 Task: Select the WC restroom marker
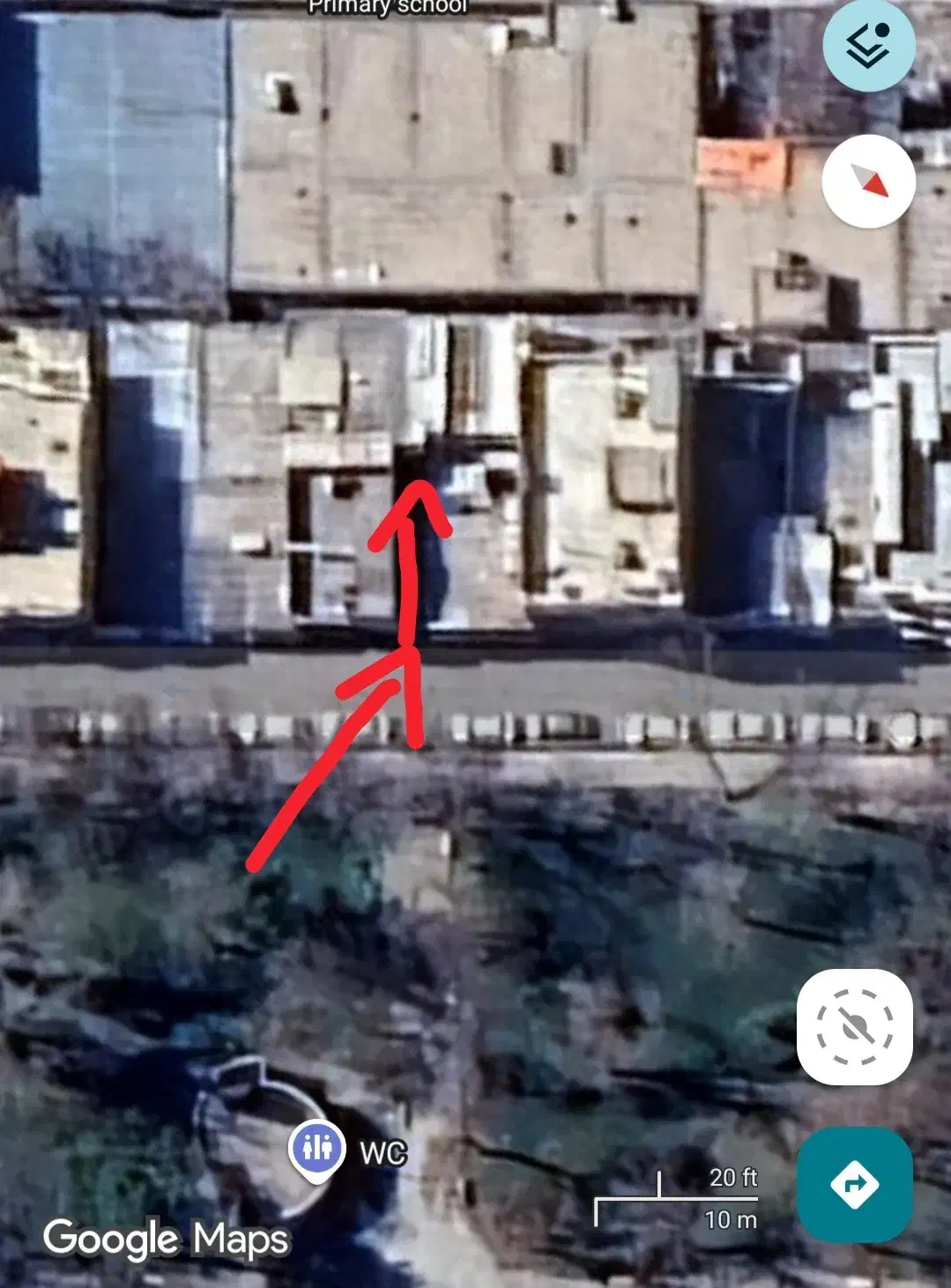tap(316, 1149)
